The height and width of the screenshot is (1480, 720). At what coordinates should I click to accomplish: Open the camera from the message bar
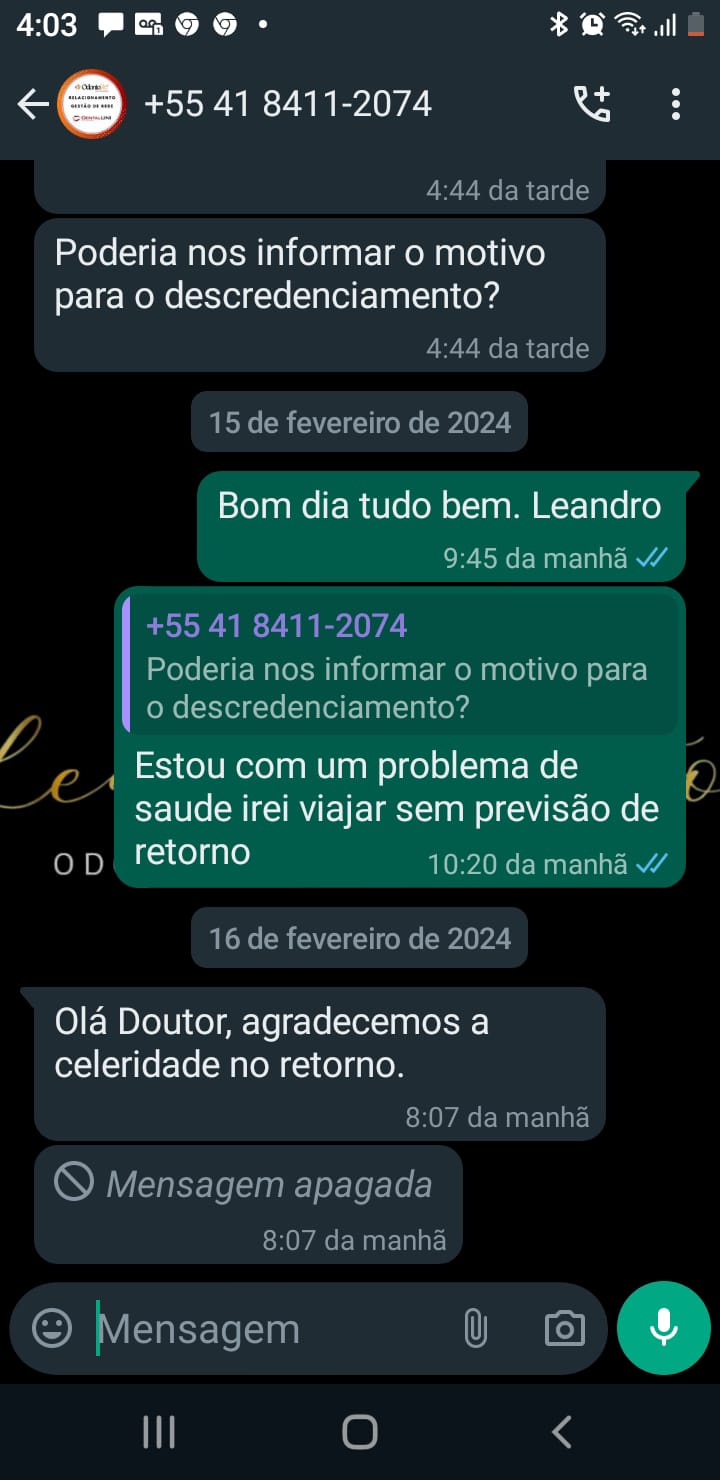click(x=564, y=1329)
